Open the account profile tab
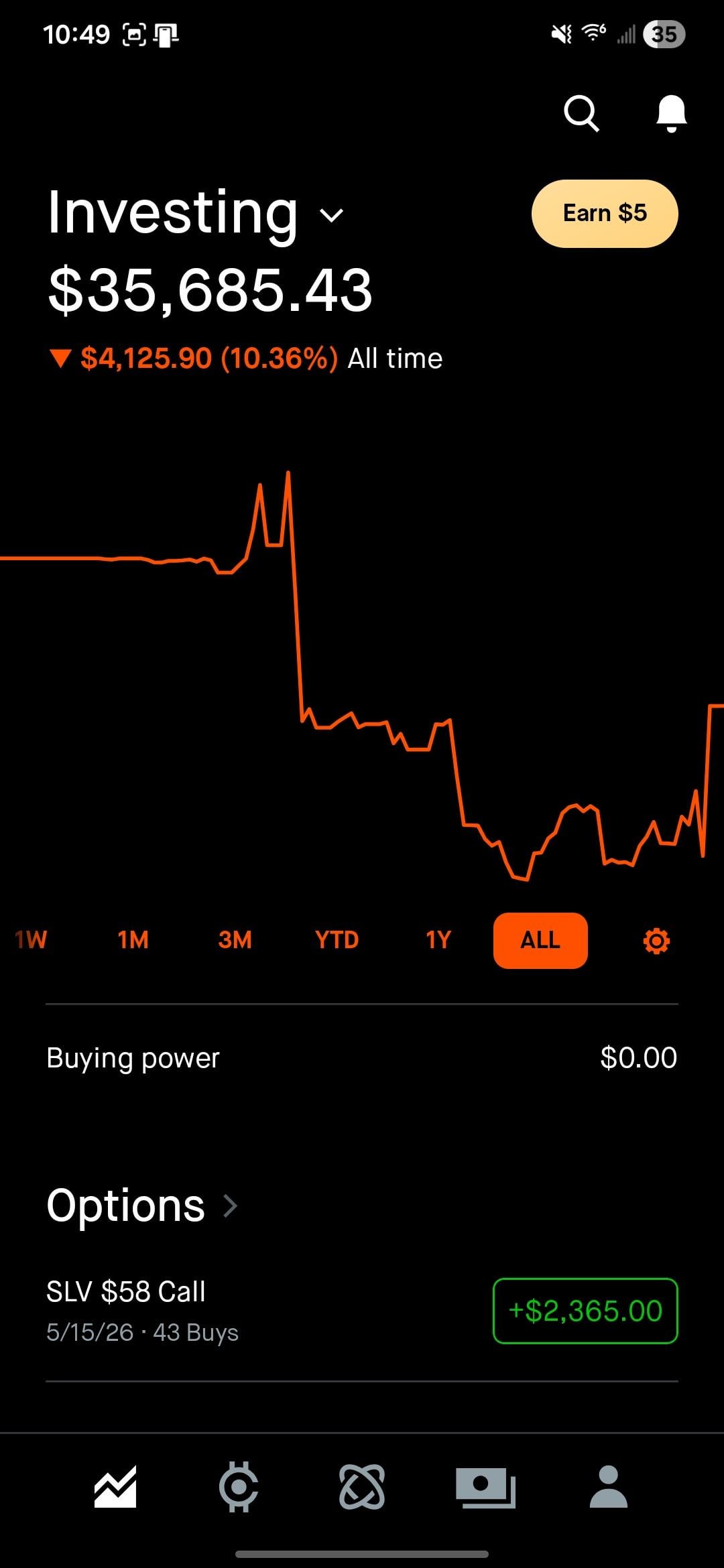 [608, 1486]
